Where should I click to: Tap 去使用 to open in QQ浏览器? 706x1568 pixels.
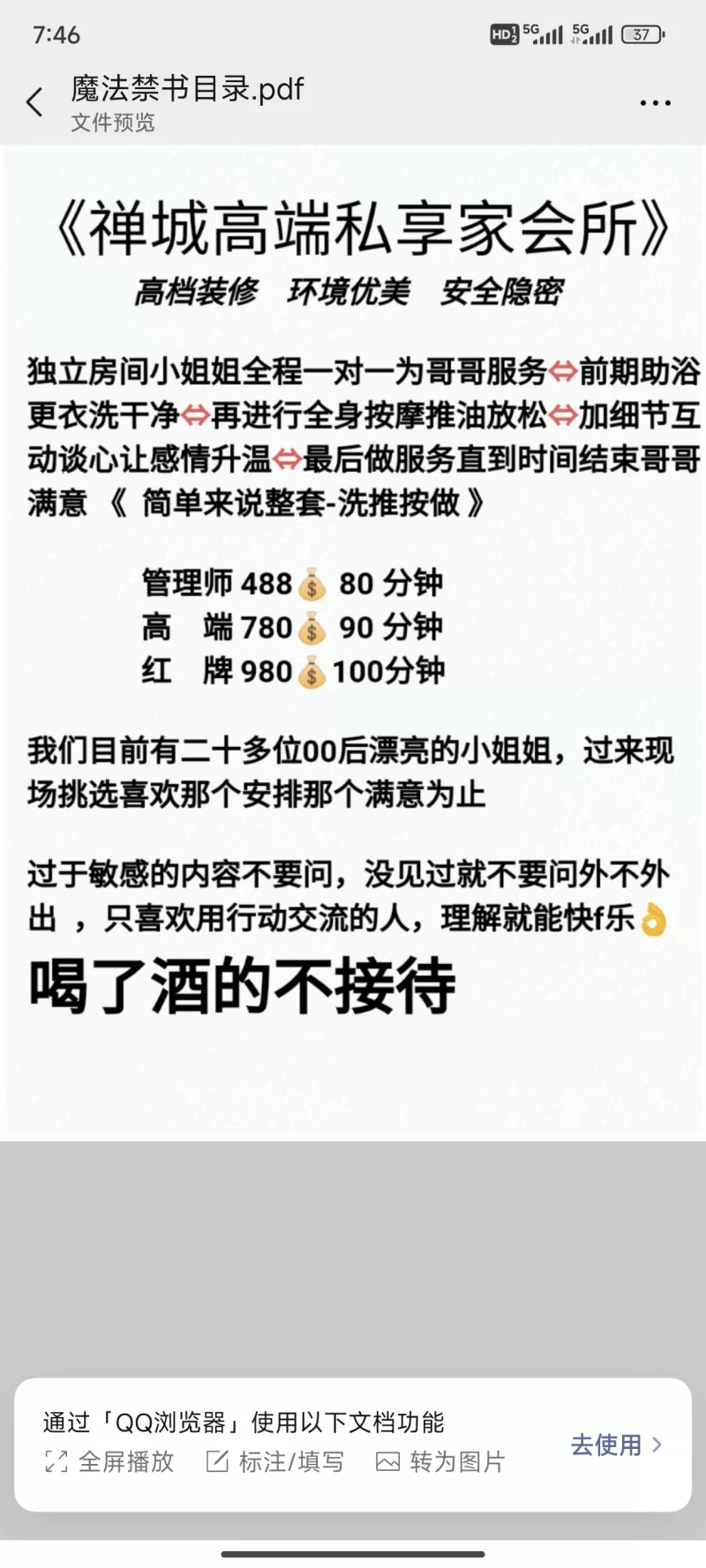point(615,1445)
